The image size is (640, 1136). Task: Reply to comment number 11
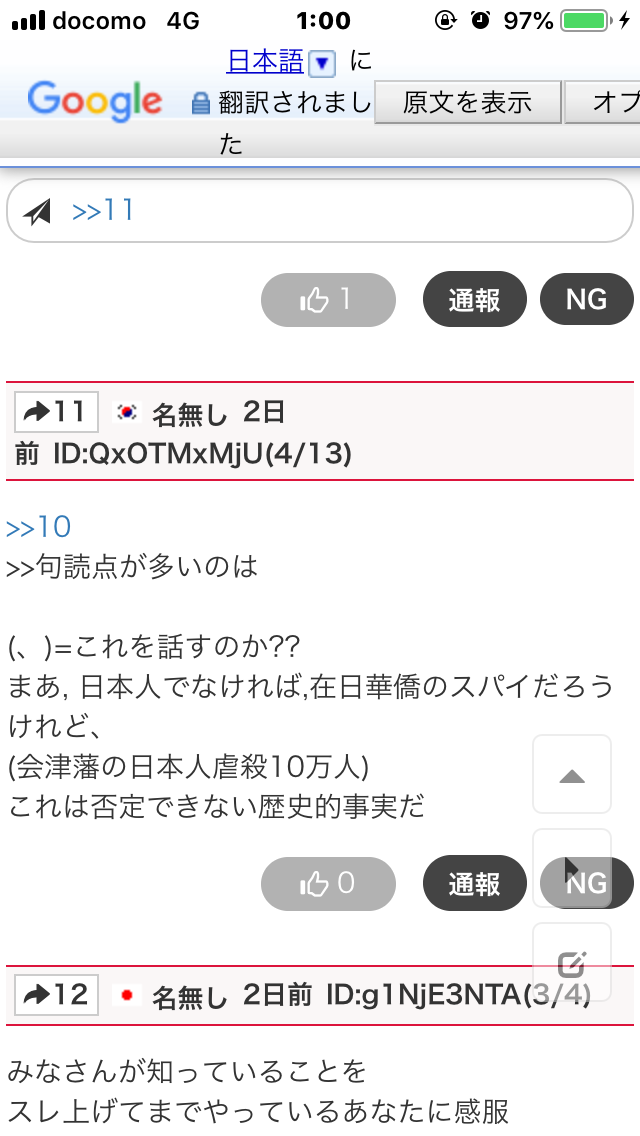(56, 412)
